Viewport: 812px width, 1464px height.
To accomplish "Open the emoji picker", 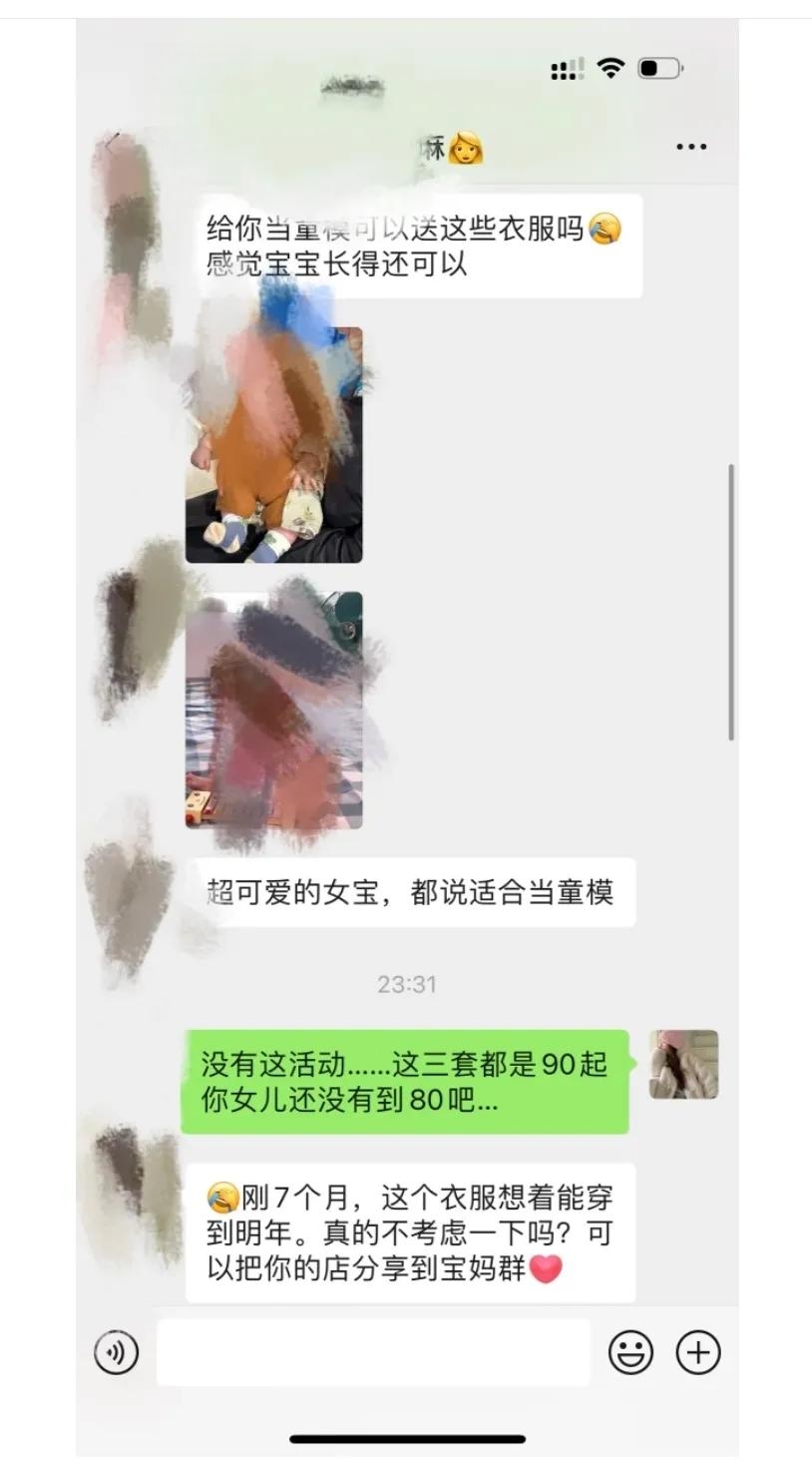I will [630, 1353].
